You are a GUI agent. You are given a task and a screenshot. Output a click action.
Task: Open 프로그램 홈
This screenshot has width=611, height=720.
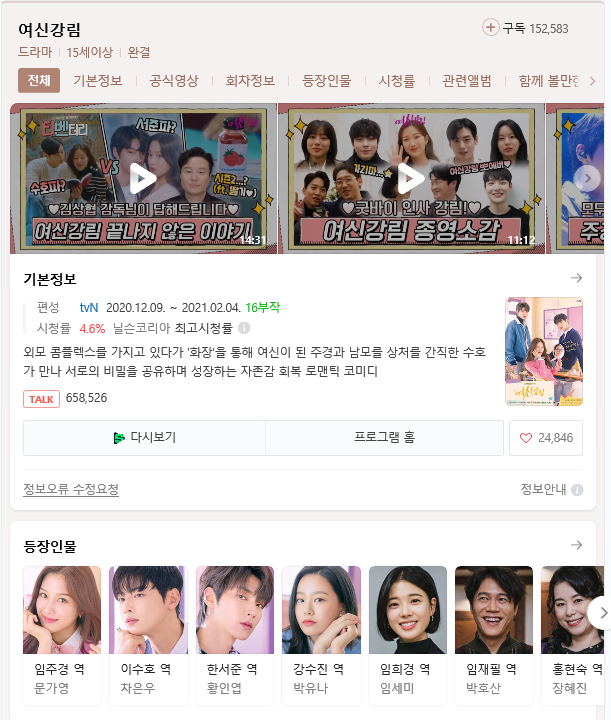click(384, 438)
